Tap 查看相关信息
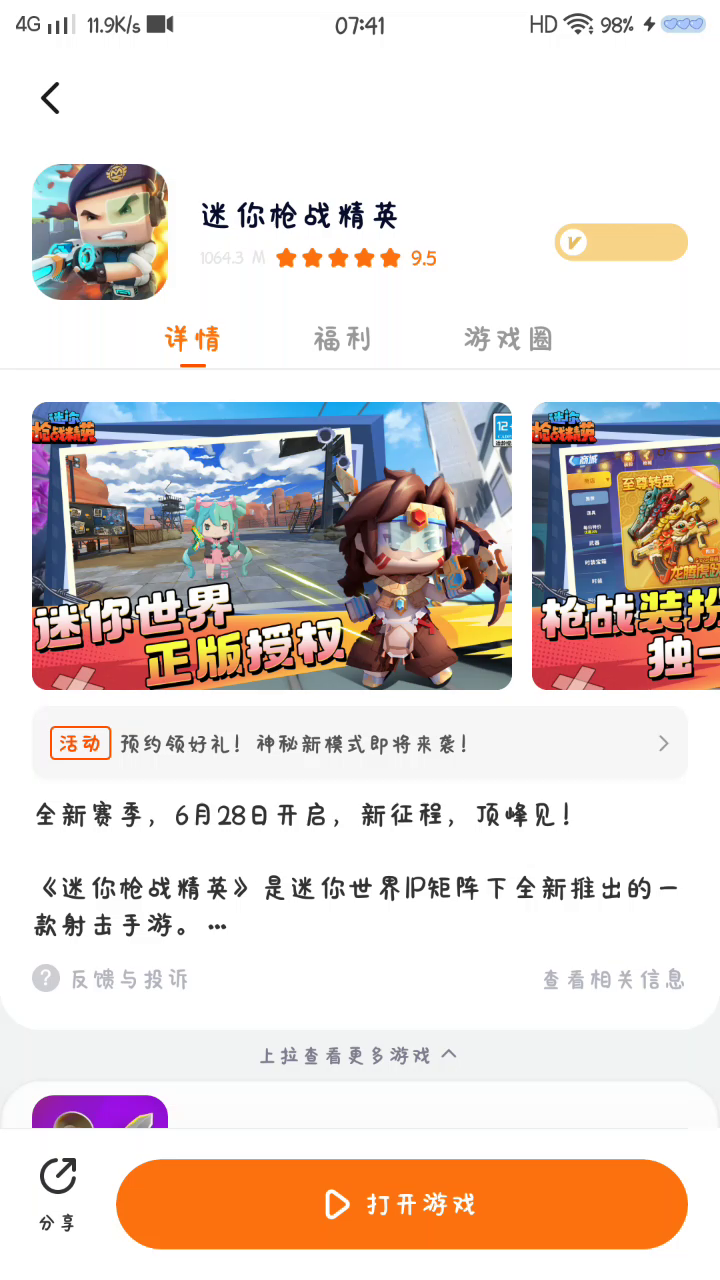 pyautogui.click(x=613, y=979)
